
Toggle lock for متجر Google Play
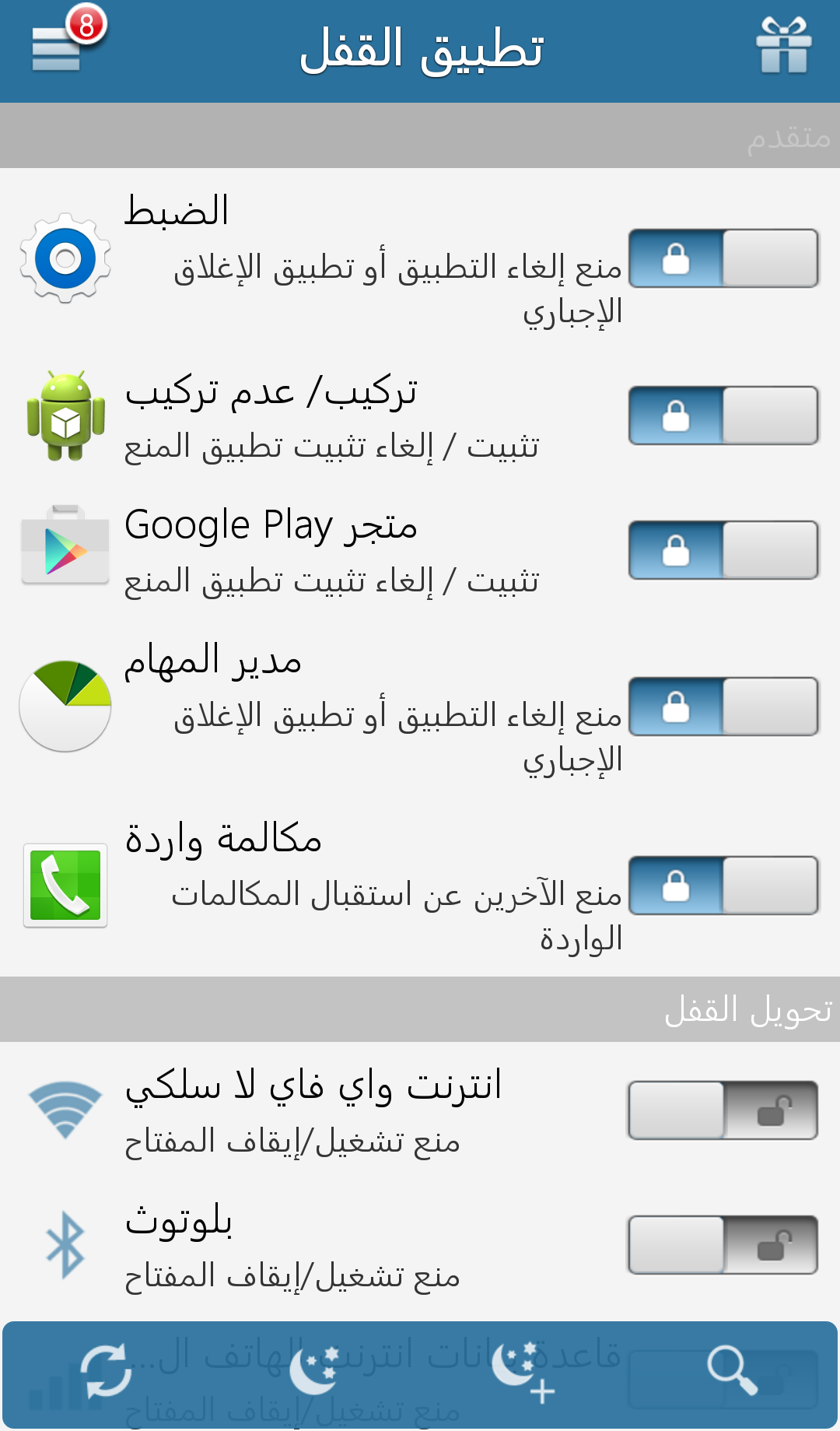[723, 550]
